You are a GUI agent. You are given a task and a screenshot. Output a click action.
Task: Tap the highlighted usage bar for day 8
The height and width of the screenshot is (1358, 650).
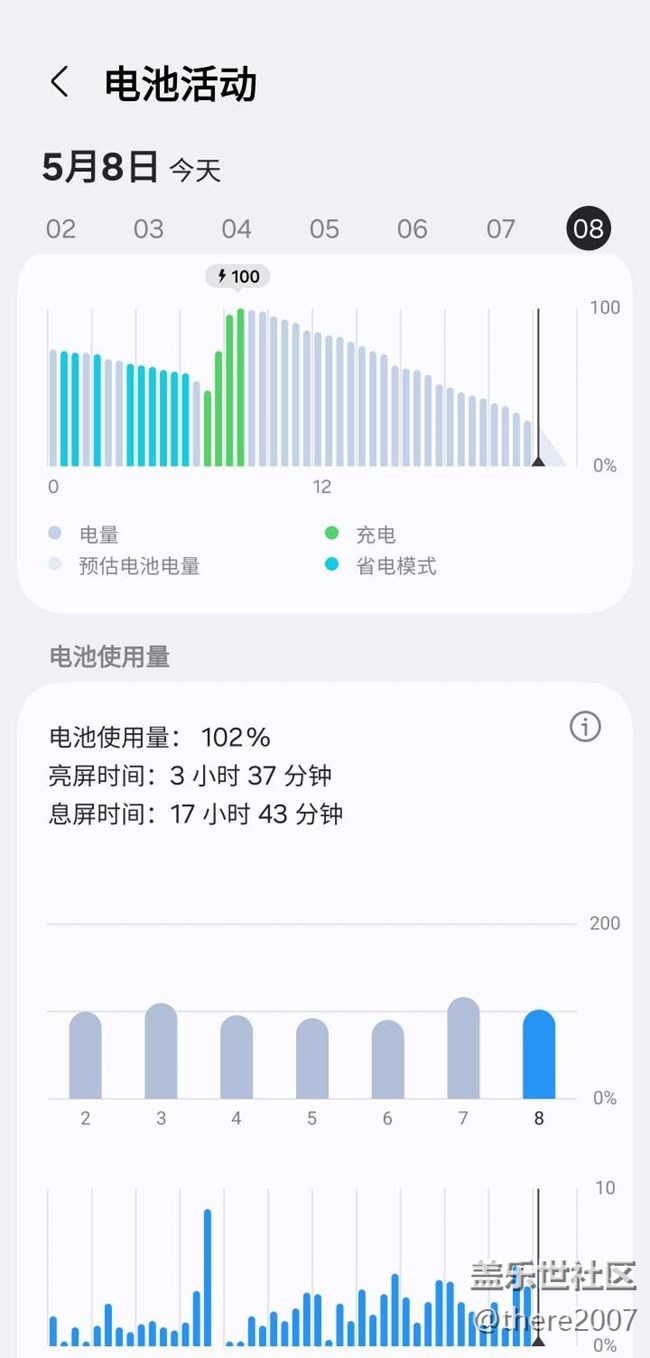[x=538, y=1055]
